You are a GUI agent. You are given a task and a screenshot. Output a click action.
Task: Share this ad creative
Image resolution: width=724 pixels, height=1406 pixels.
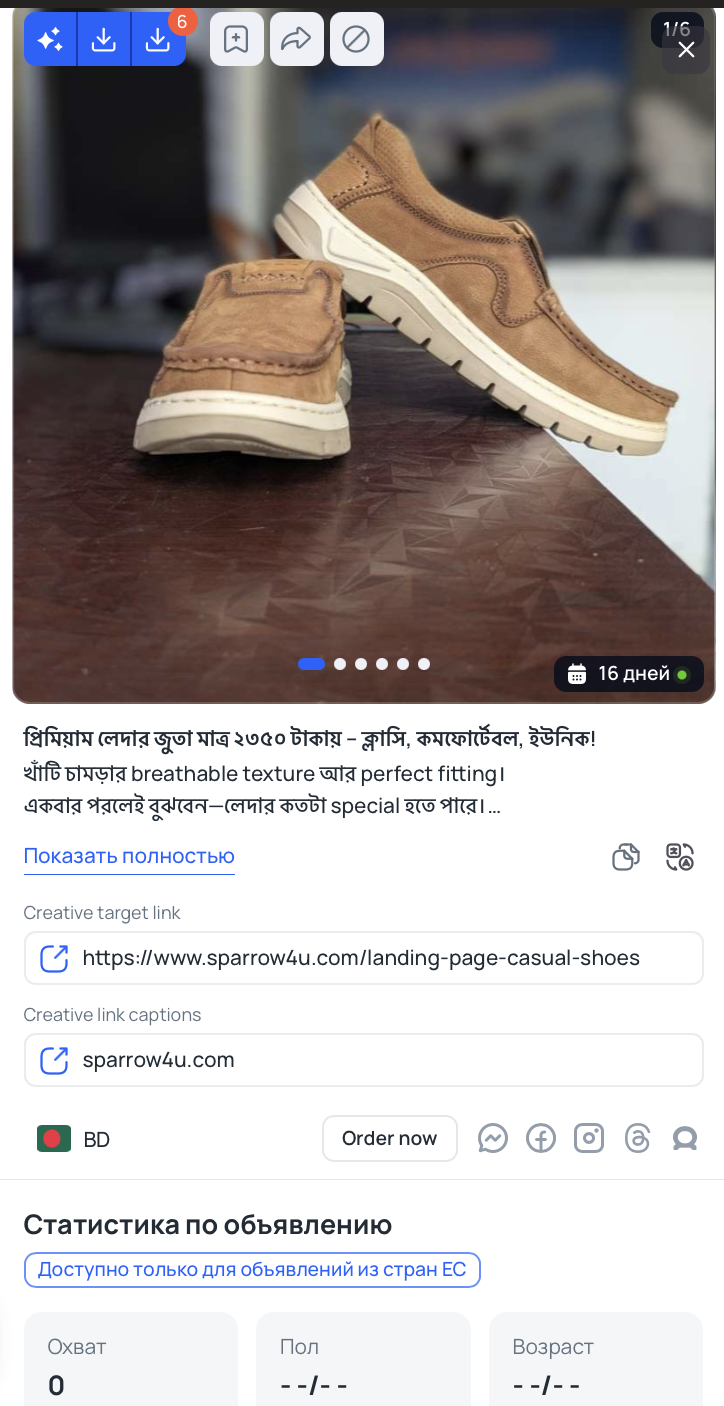point(296,40)
